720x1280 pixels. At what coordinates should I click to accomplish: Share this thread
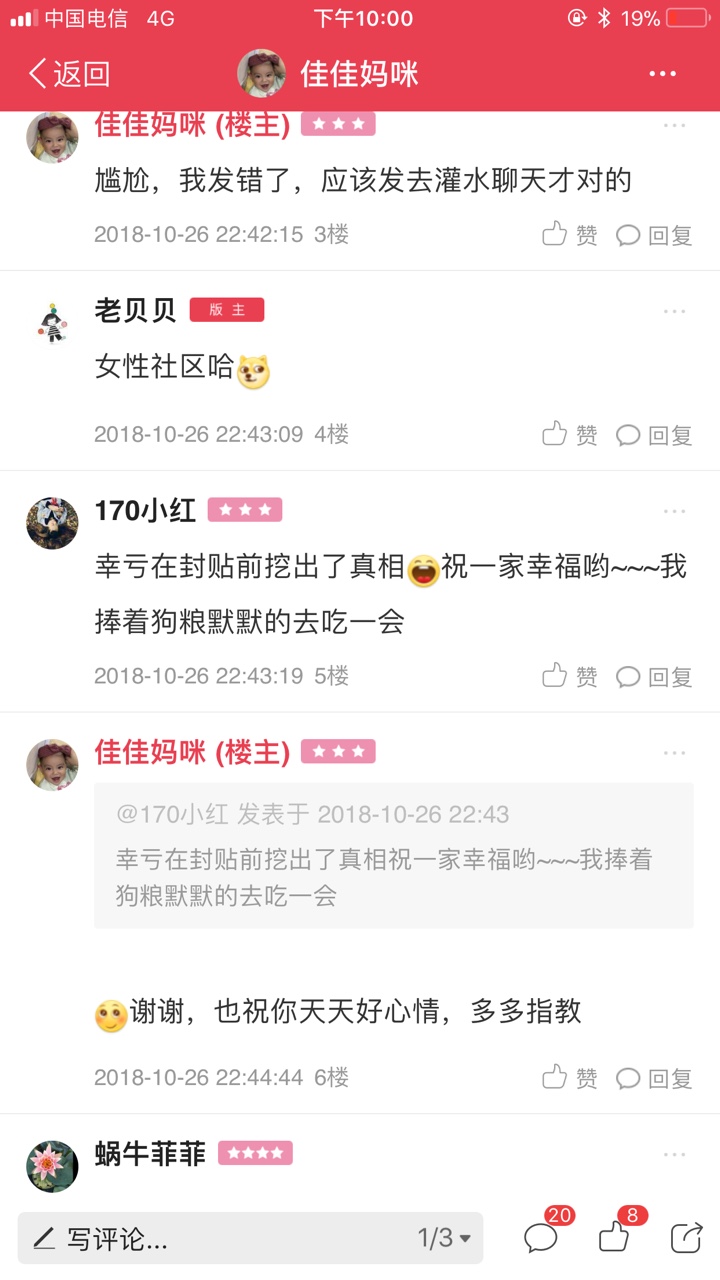[x=686, y=1237]
